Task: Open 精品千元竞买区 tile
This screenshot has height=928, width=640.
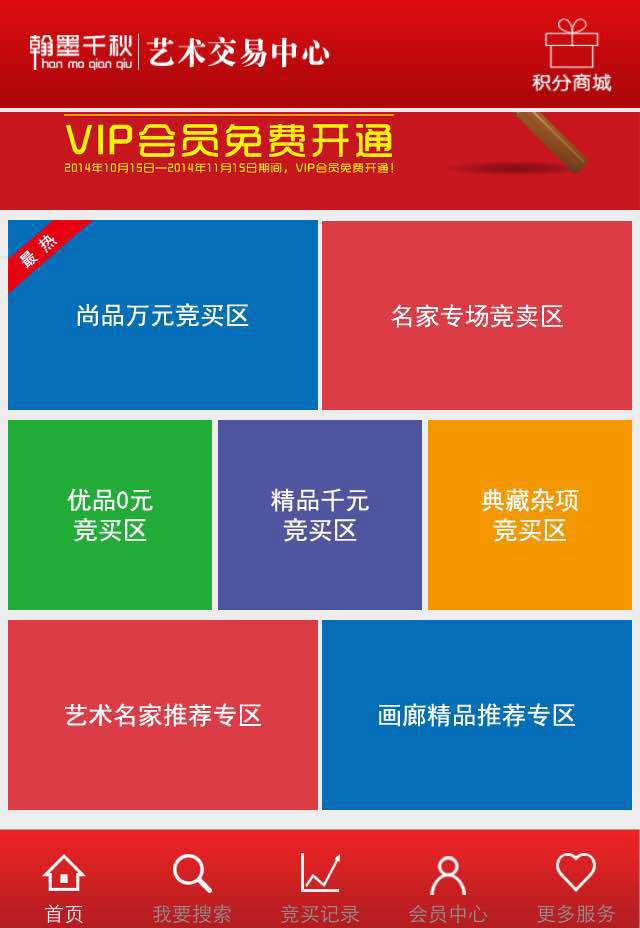Action: (320, 515)
